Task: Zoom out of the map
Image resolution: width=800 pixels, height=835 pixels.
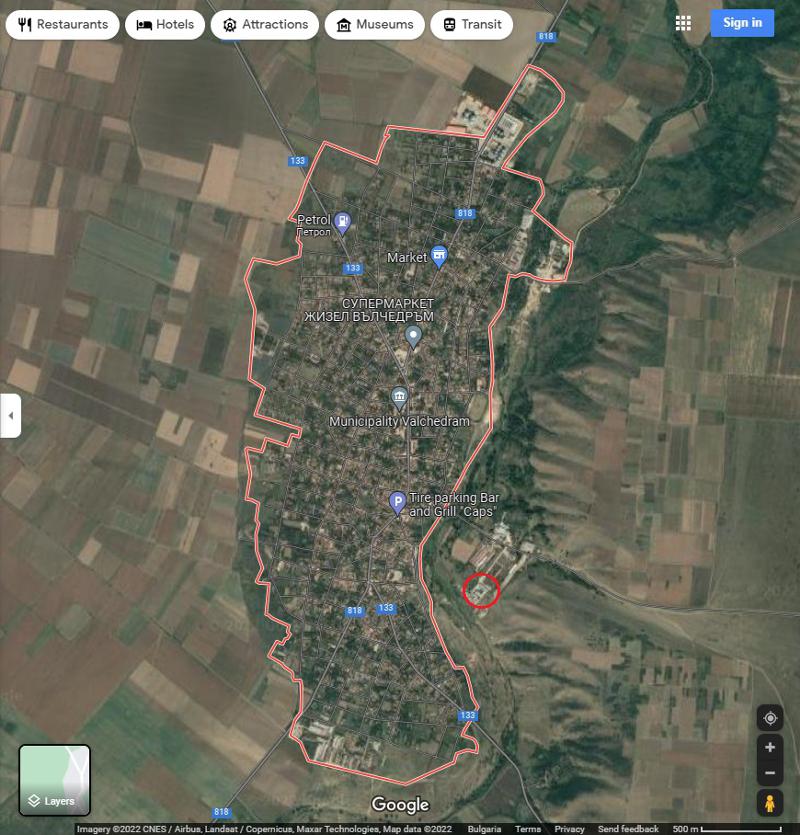Action: (769, 773)
